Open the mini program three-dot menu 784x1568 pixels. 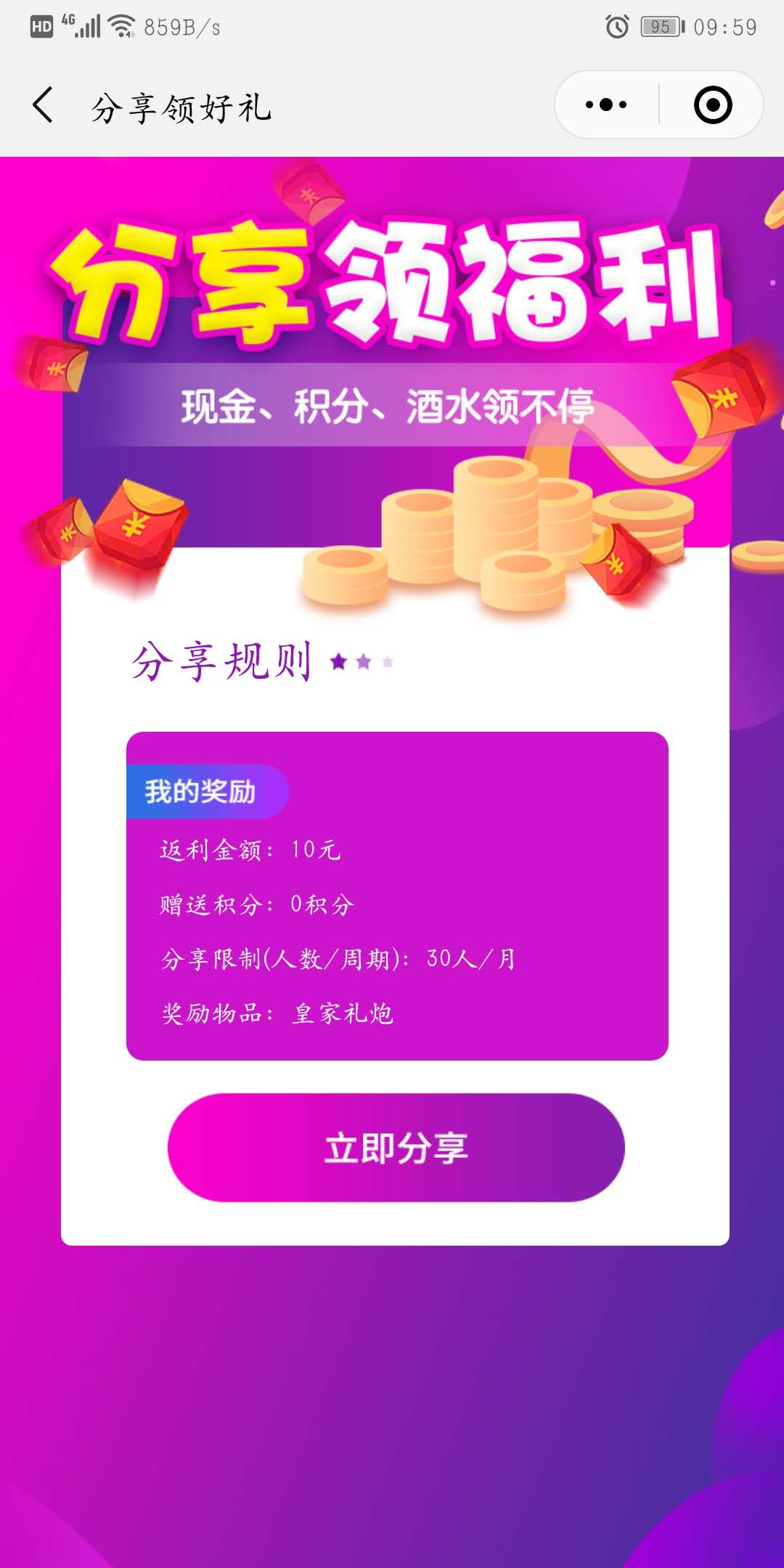pyautogui.click(x=606, y=105)
